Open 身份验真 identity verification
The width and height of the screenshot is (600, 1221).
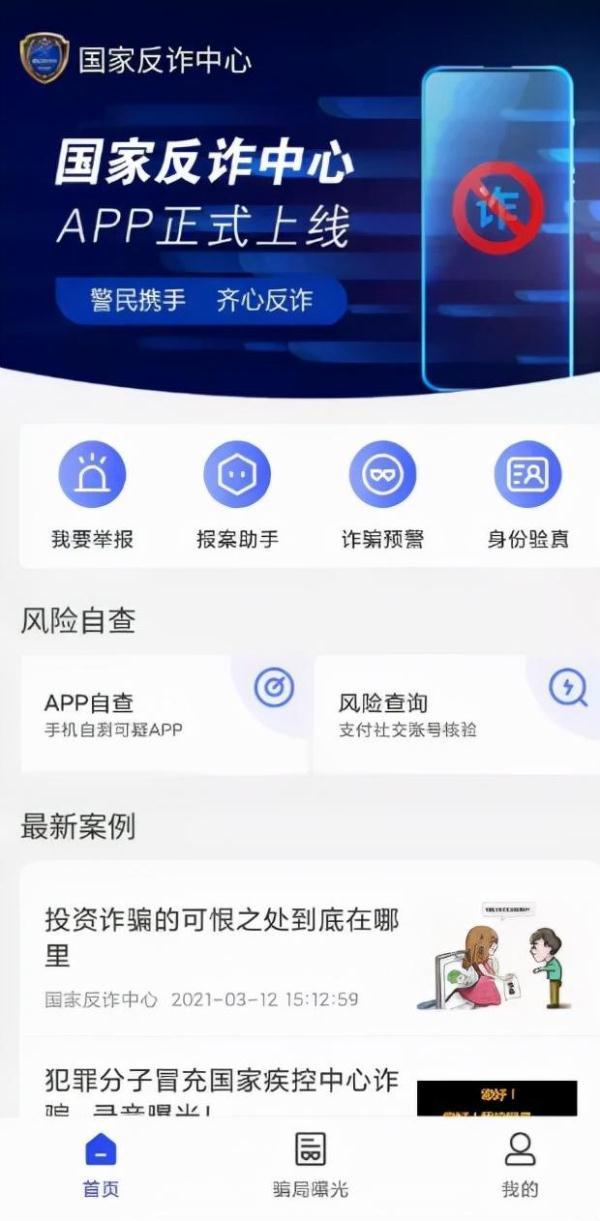click(x=528, y=495)
